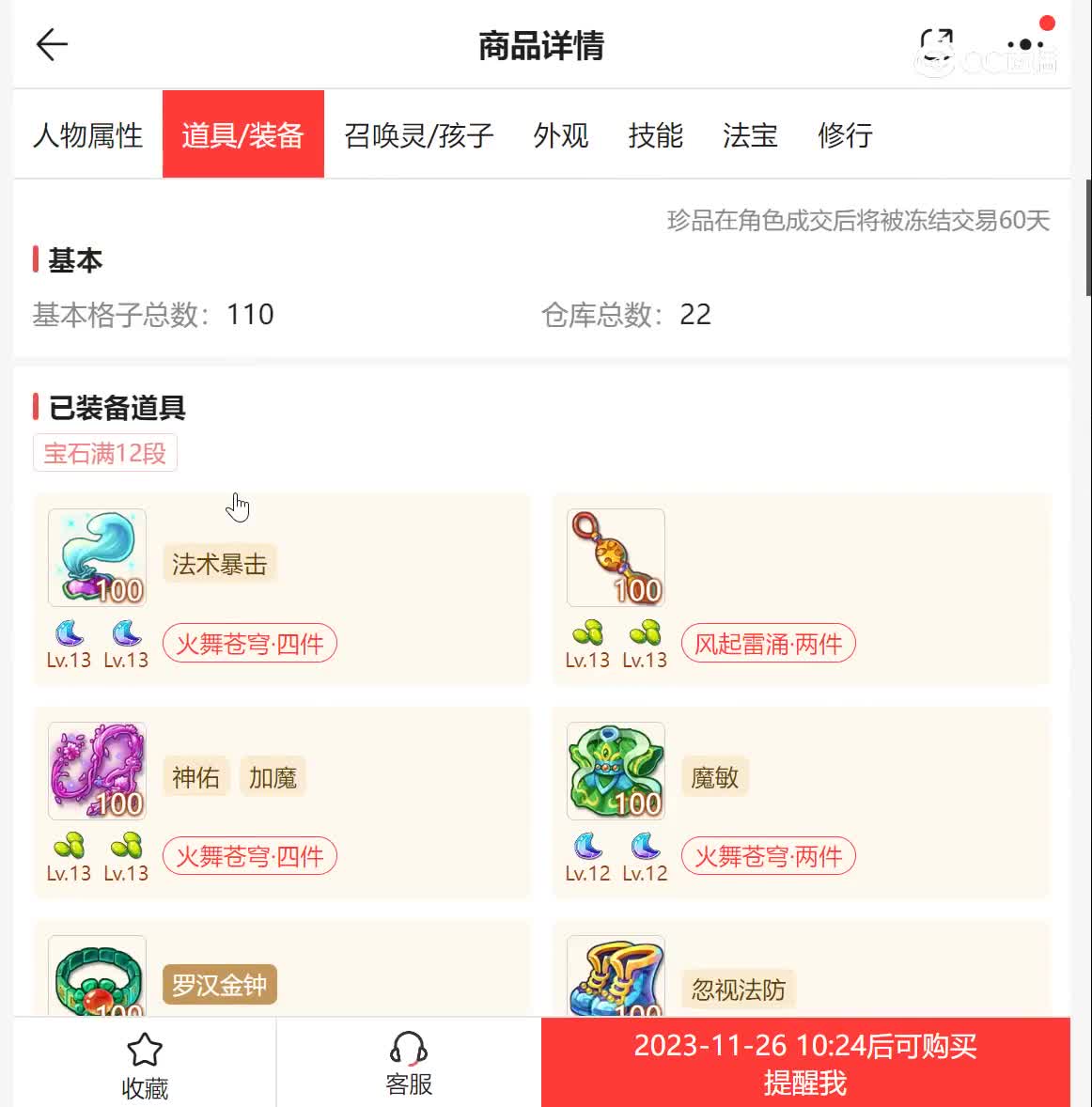Open the three-dot overflow menu
The height and width of the screenshot is (1107, 1092).
1025,44
